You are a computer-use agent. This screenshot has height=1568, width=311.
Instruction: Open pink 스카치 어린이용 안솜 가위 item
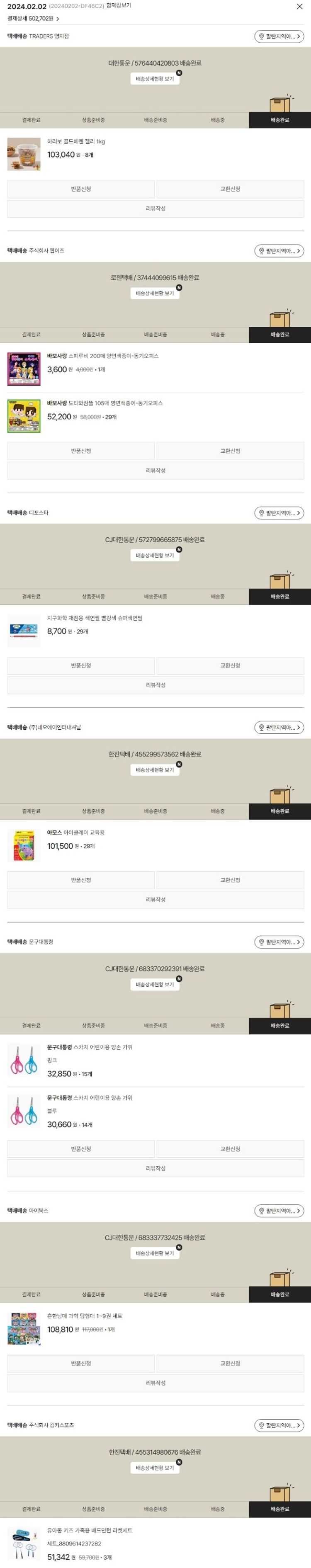coord(90,1048)
